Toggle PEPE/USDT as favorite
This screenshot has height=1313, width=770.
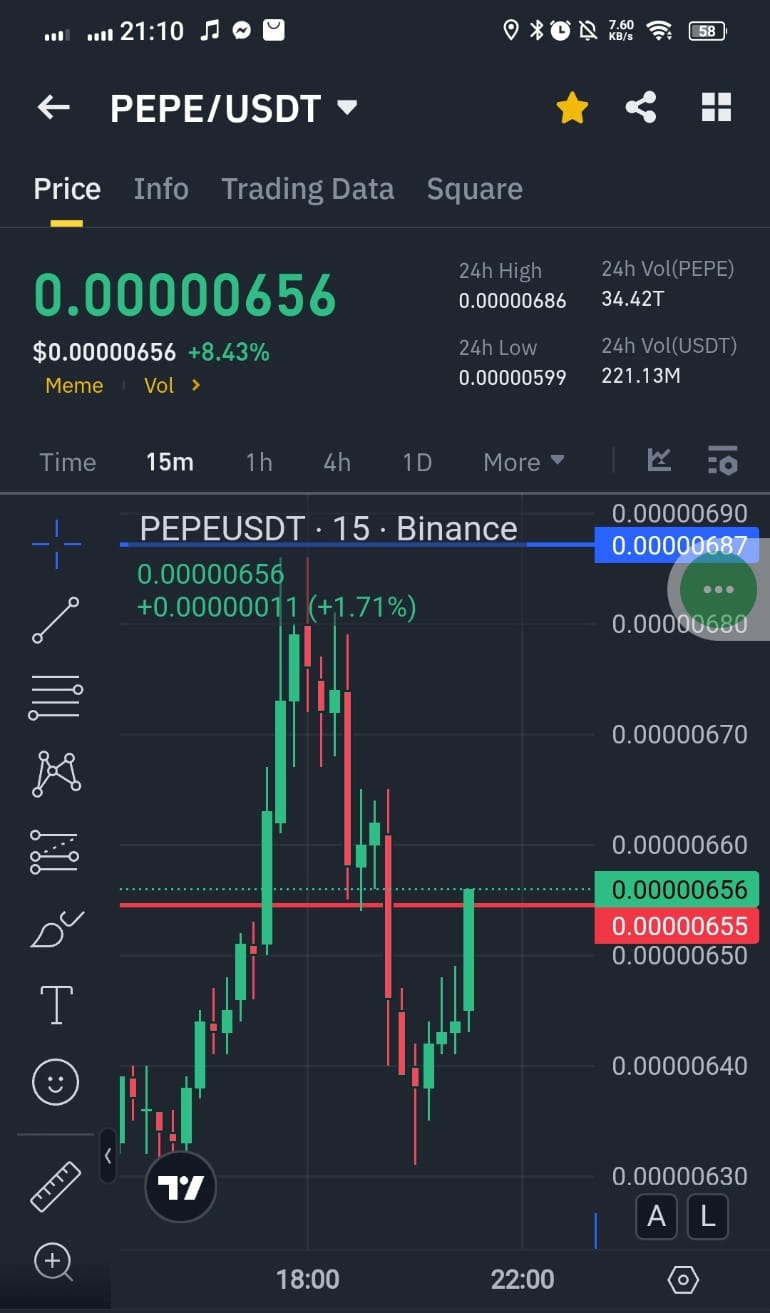(571, 107)
